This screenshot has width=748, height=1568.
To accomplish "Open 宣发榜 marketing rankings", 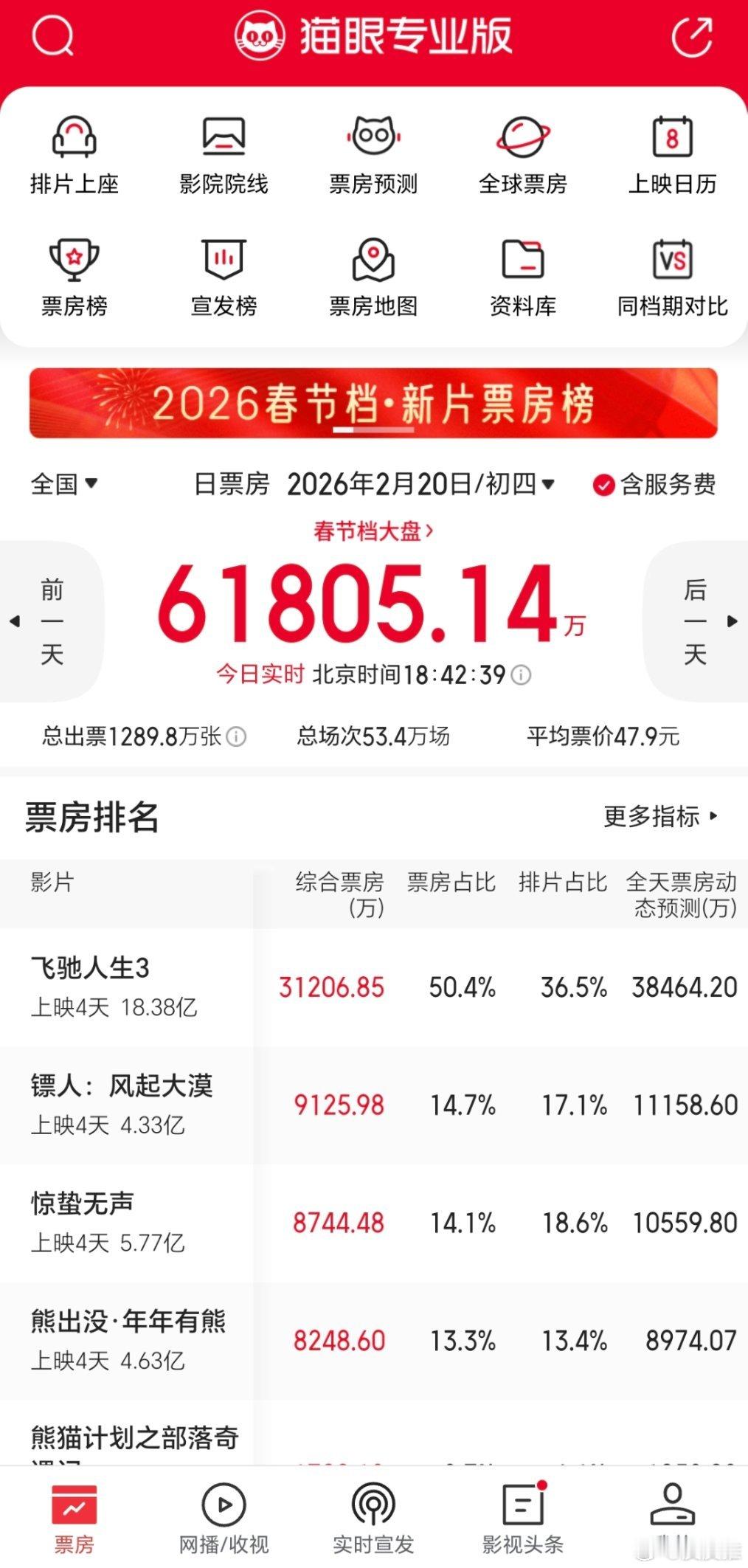I will 224,277.
